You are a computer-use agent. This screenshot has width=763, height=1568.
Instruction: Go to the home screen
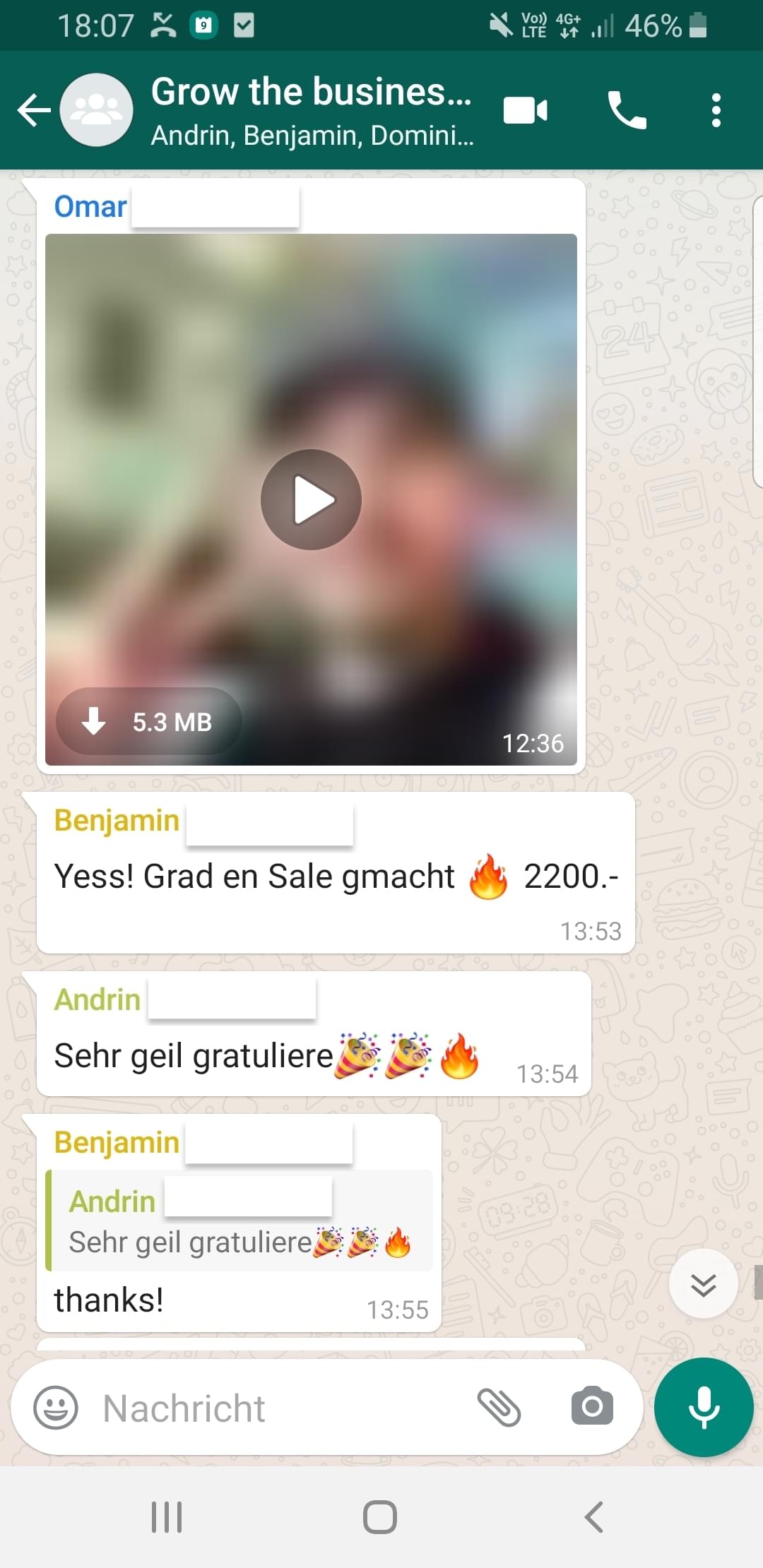[380, 1516]
